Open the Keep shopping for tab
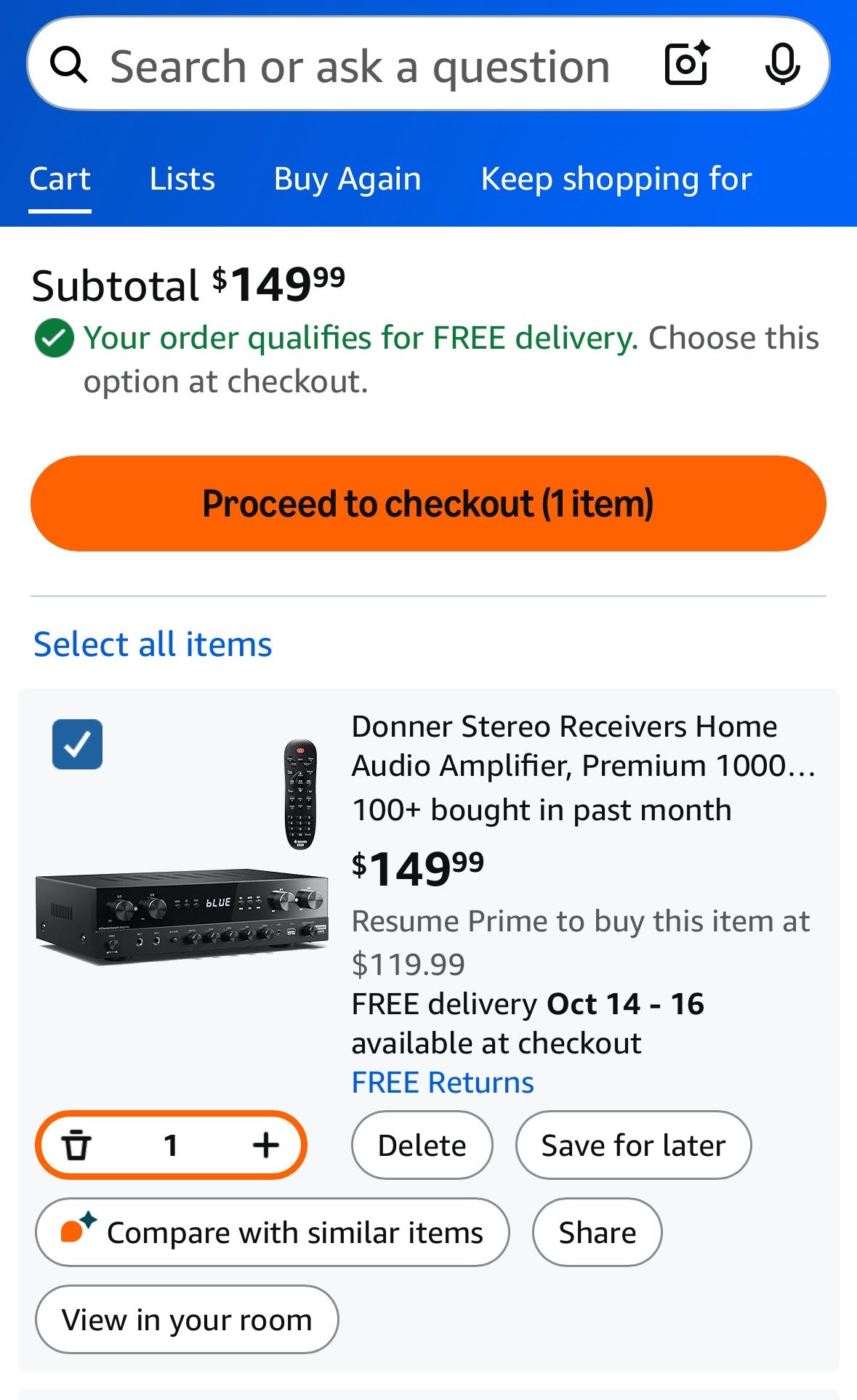The image size is (857, 1400). (616, 179)
